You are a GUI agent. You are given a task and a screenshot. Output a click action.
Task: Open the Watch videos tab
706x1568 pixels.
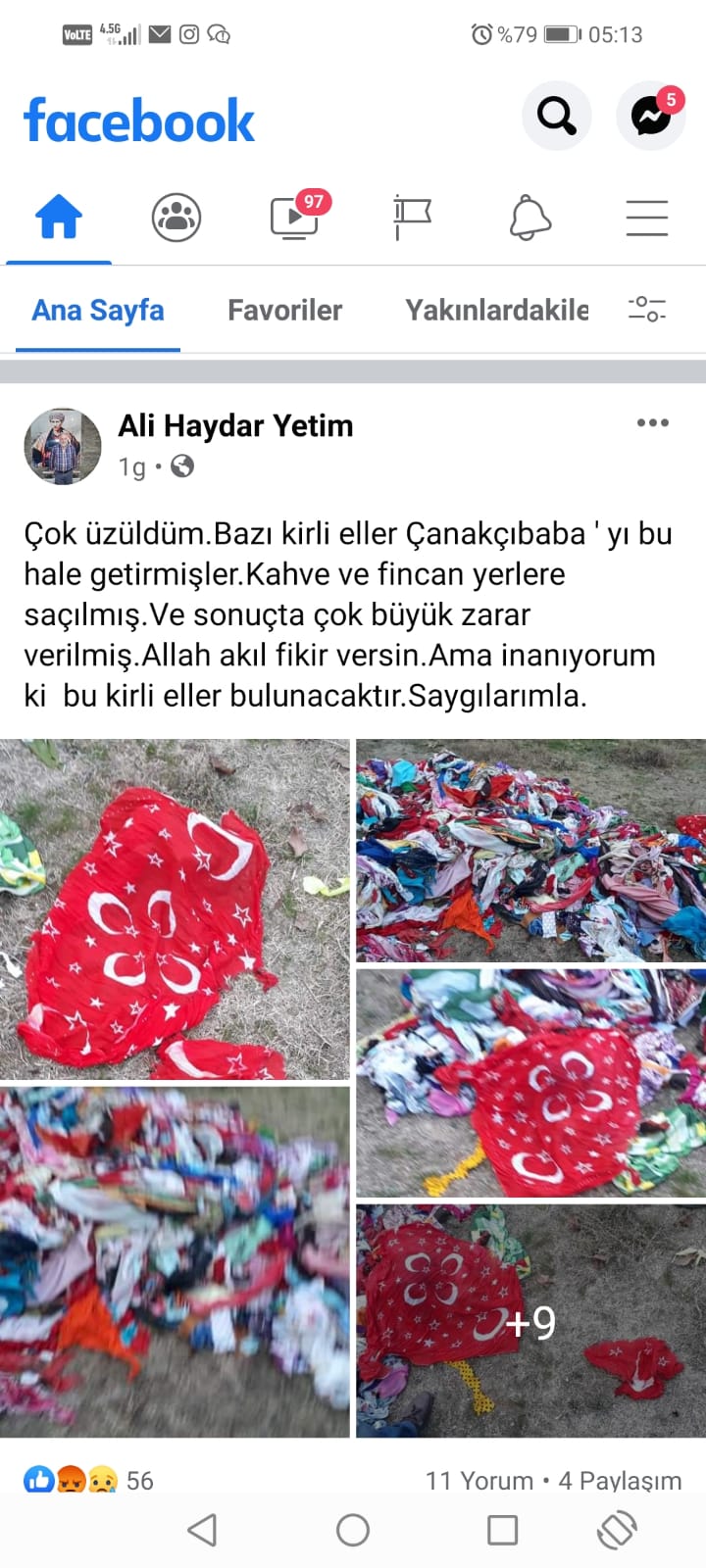pyautogui.click(x=294, y=218)
